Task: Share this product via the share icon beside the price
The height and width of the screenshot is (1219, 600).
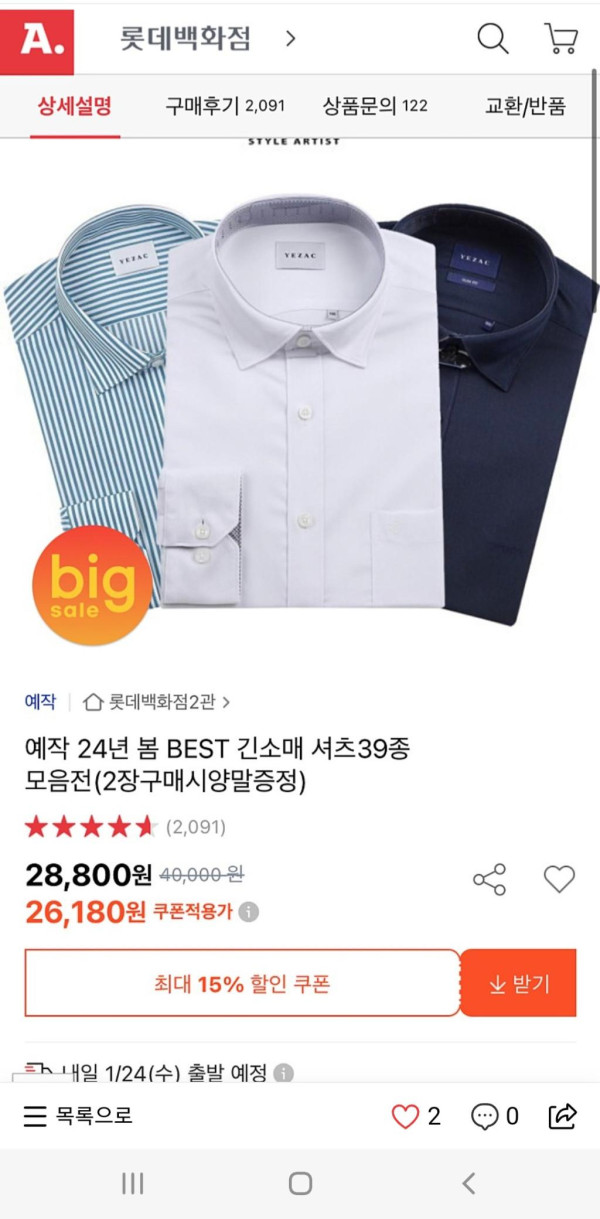Action: [489, 879]
